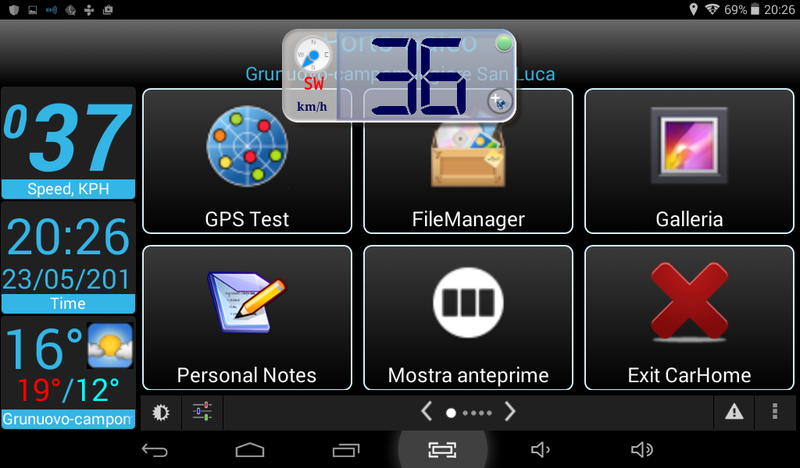Go to the previous page with left arrow

click(426, 411)
